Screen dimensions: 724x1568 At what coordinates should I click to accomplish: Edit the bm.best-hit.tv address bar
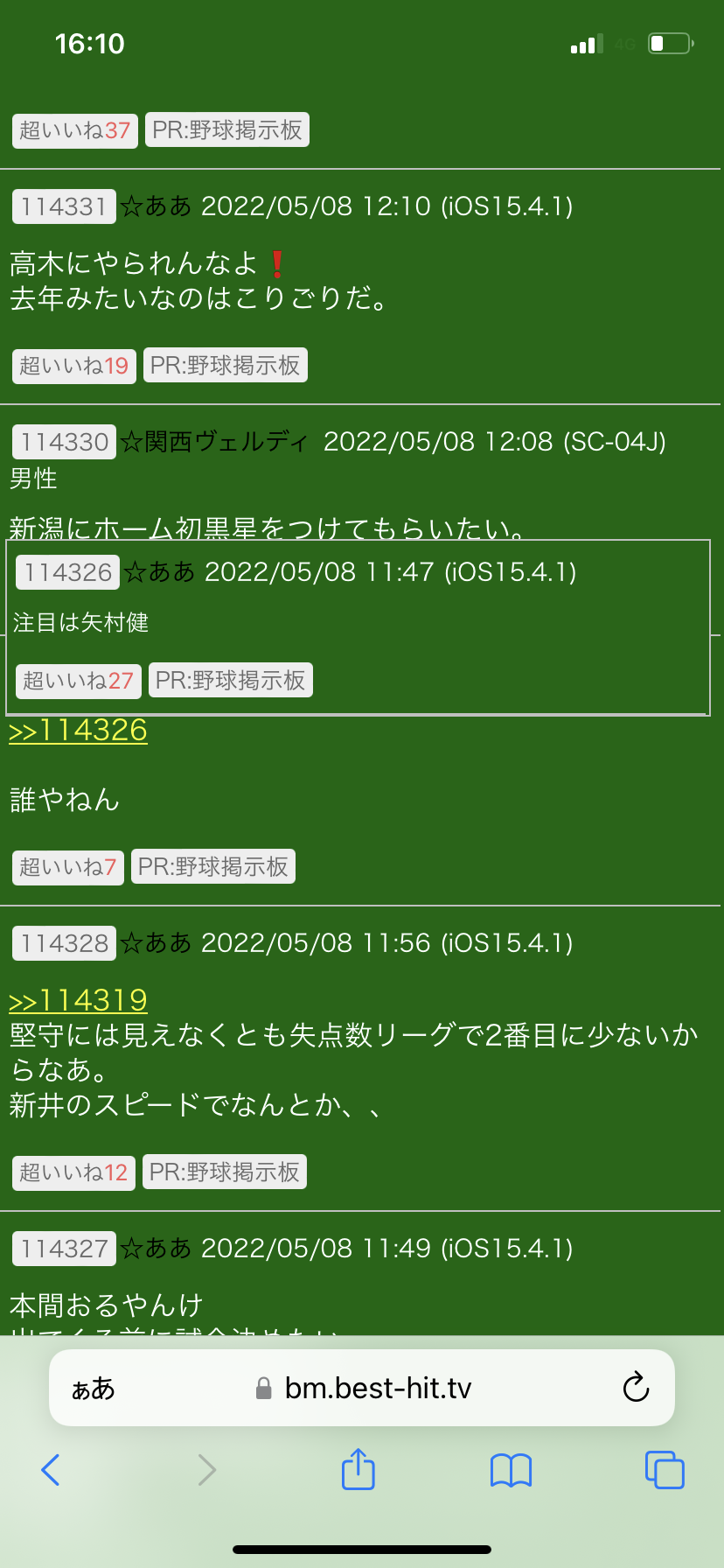(362, 1388)
